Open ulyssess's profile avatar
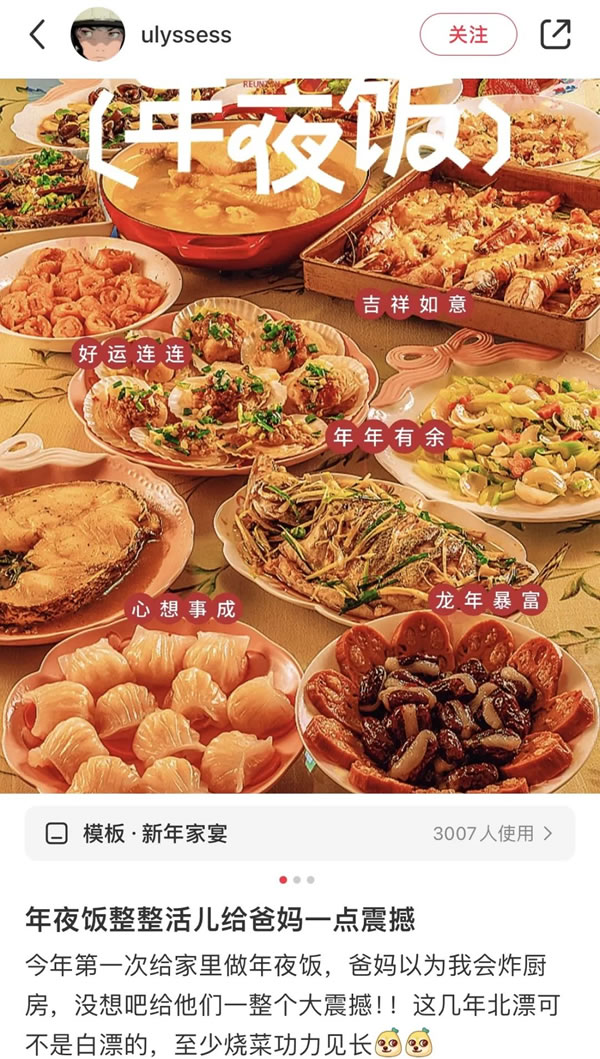The height and width of the screenshot is (1059, 600). 98,35
